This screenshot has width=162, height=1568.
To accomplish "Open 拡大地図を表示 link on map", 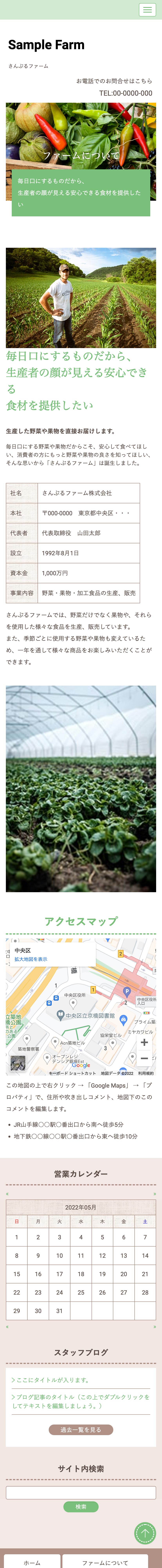I will (x=31, y=959).
